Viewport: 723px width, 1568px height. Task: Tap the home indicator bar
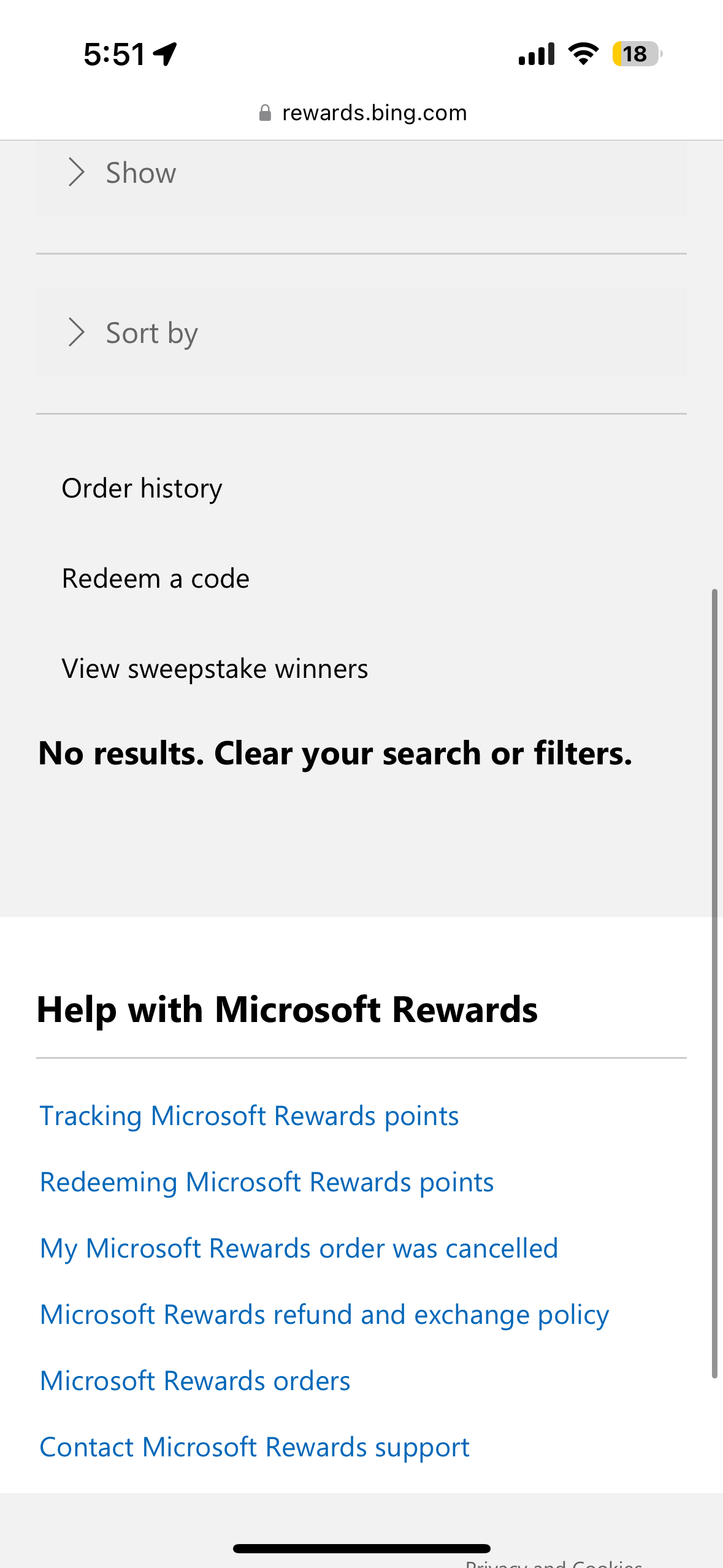coord(361,1548)
